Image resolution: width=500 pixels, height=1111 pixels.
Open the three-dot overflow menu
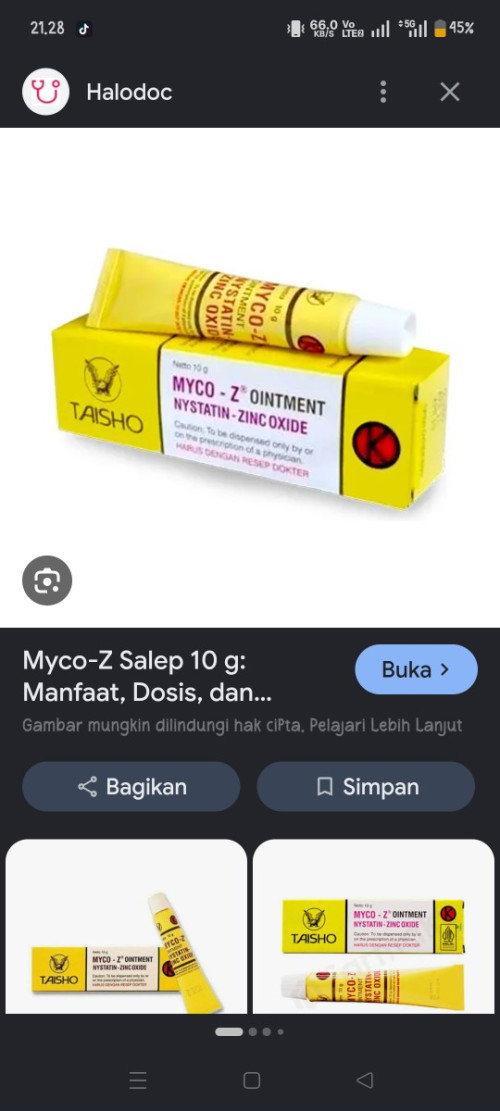click(x=383, y=92)
